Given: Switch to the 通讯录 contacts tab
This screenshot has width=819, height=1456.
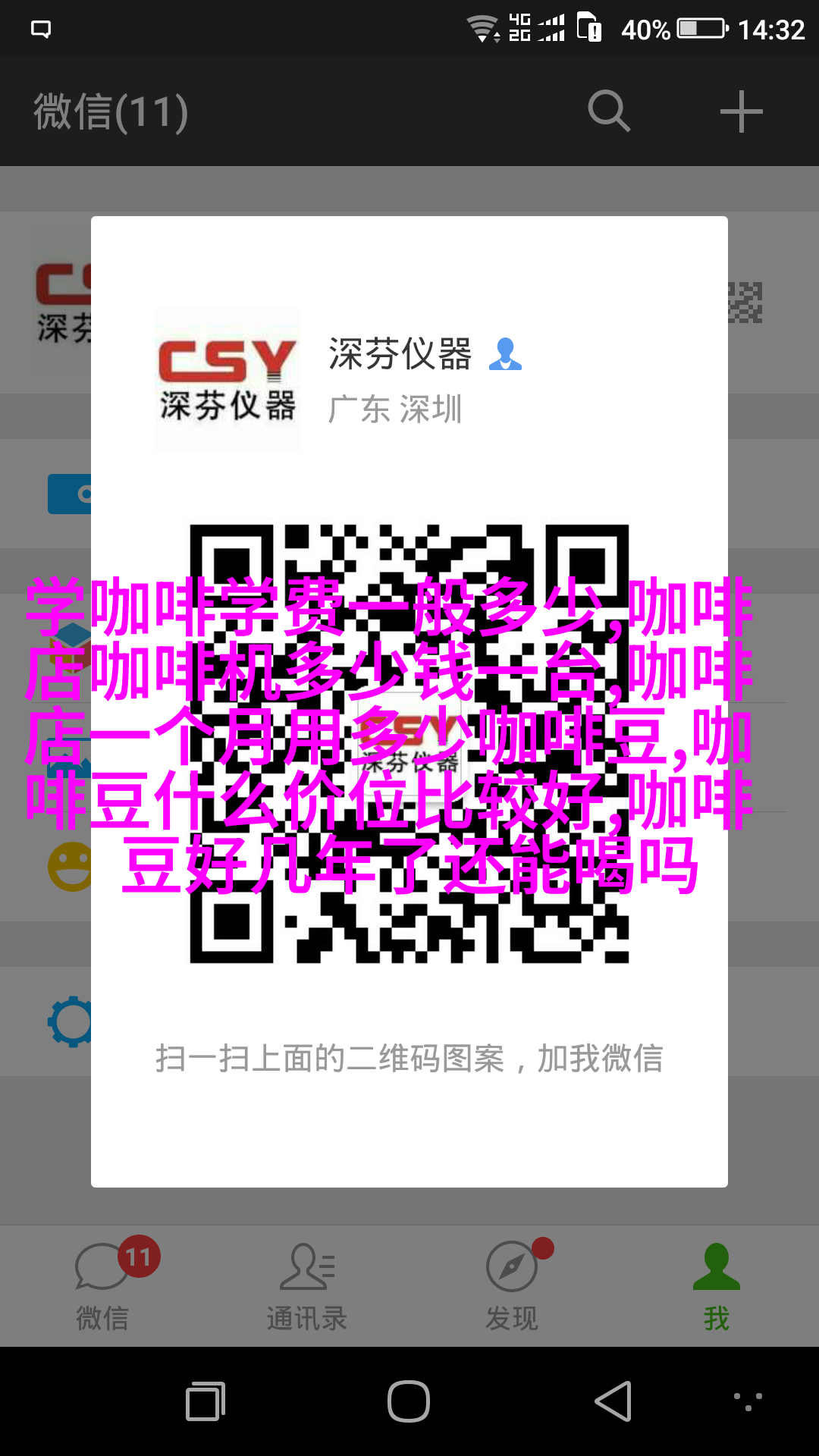Looking at the screenshot, I should 307,1285.
